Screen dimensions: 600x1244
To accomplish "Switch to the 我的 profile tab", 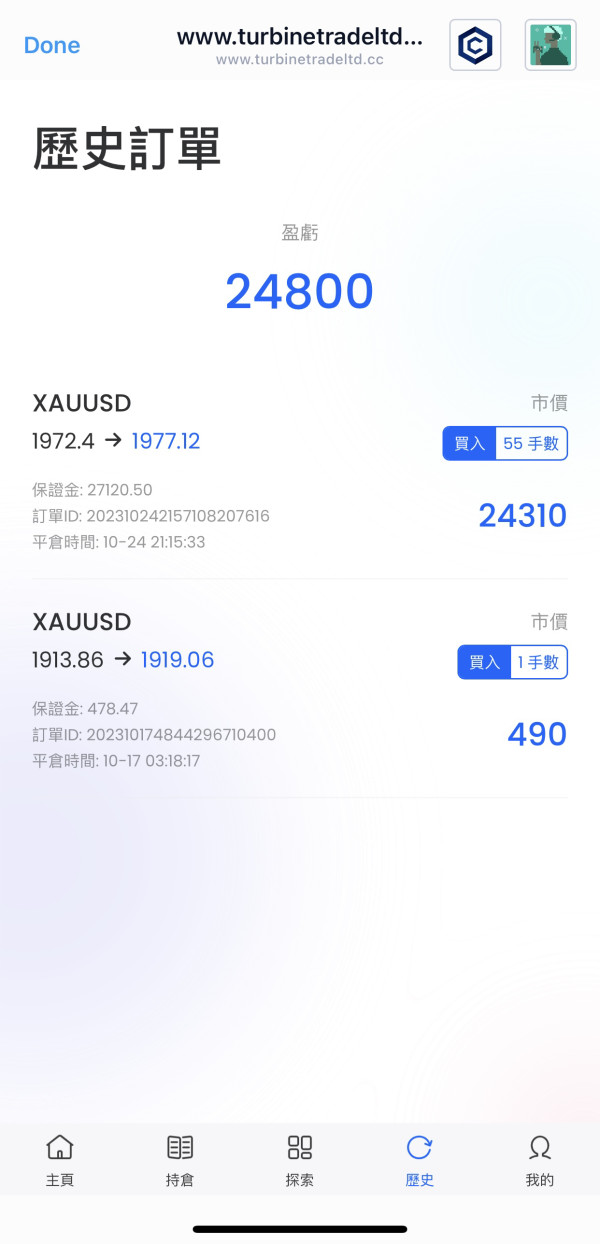I will tap(540, 1160).
